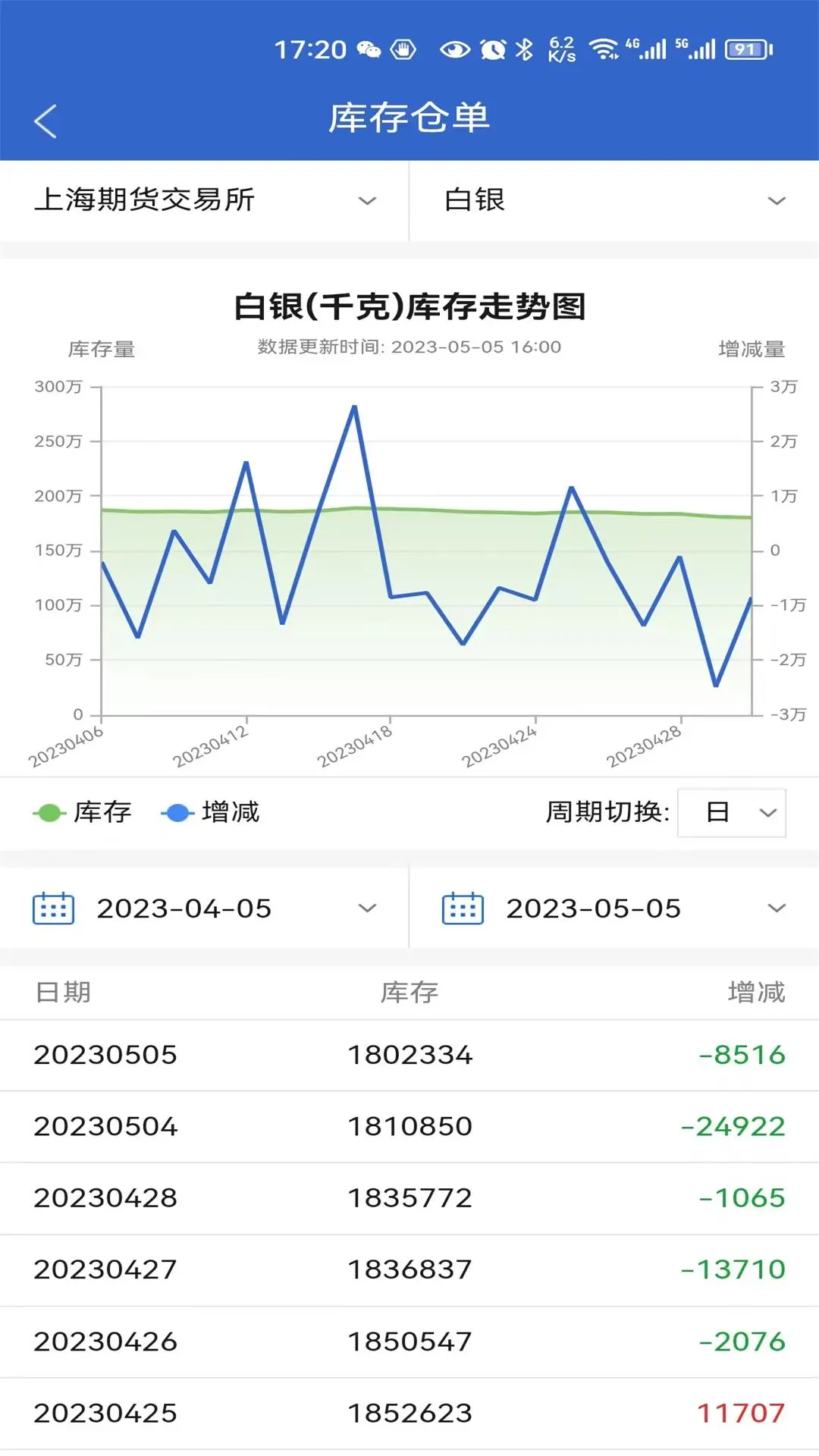Open the 周期切换 period dropdown showing 日
Viewport: 819px width, 1456px height.
point(730,812)
